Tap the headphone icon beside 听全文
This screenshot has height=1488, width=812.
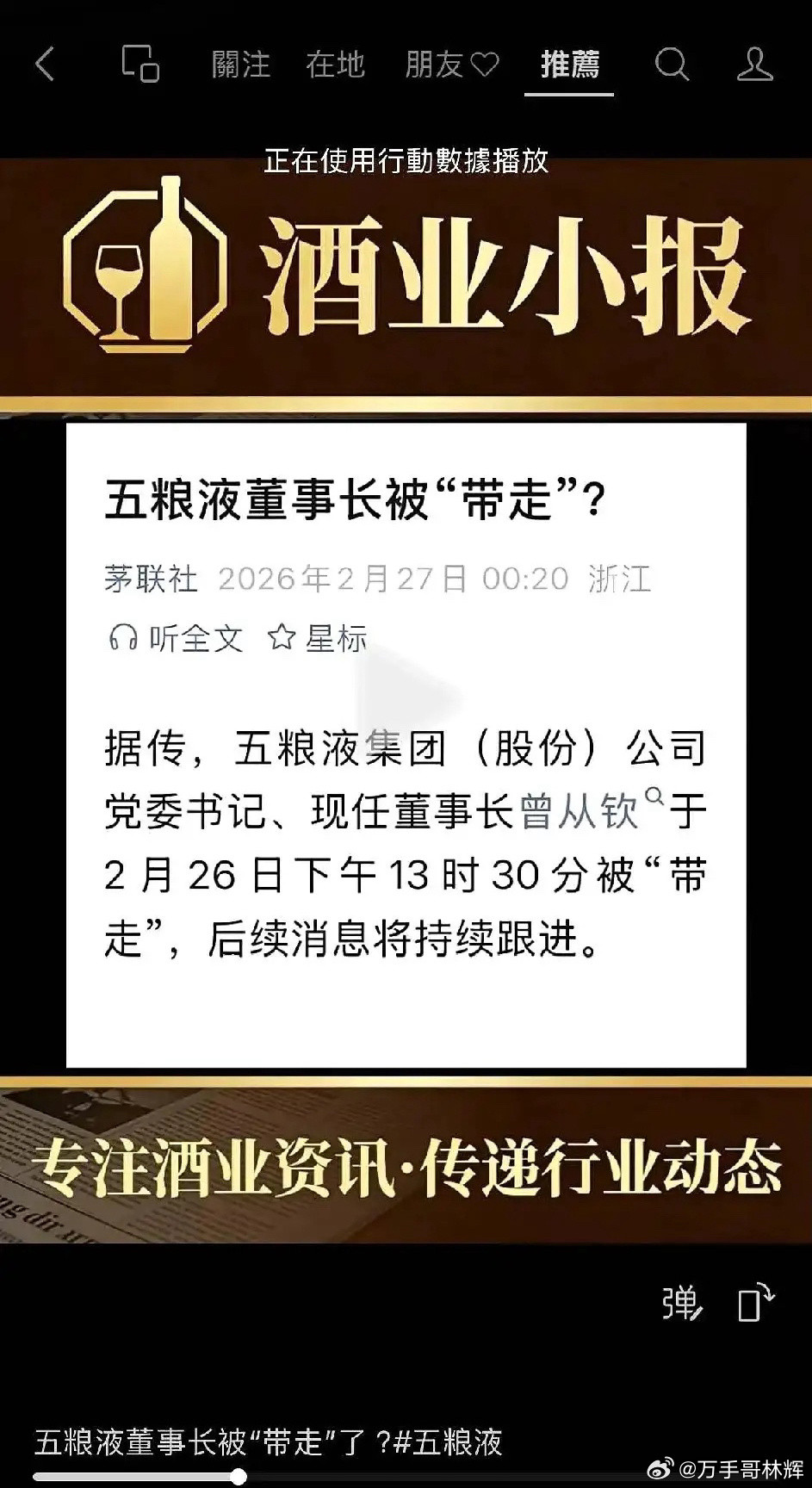click(x=122, y=638)
